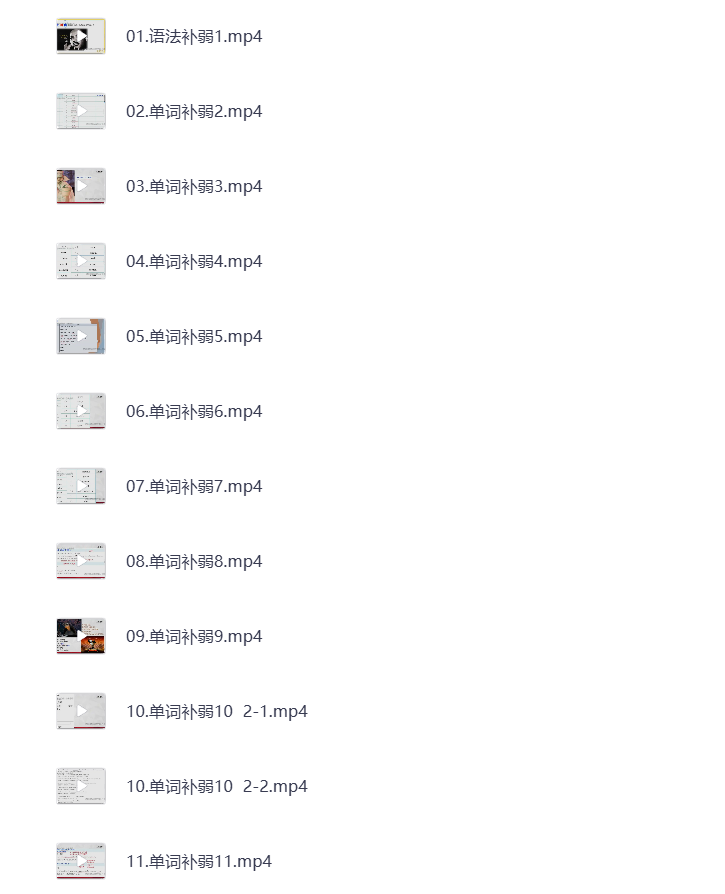The image size is (725, 894).
Task: Open 05.单词补弱5.mp4 from the list
Action: (194, 337)
